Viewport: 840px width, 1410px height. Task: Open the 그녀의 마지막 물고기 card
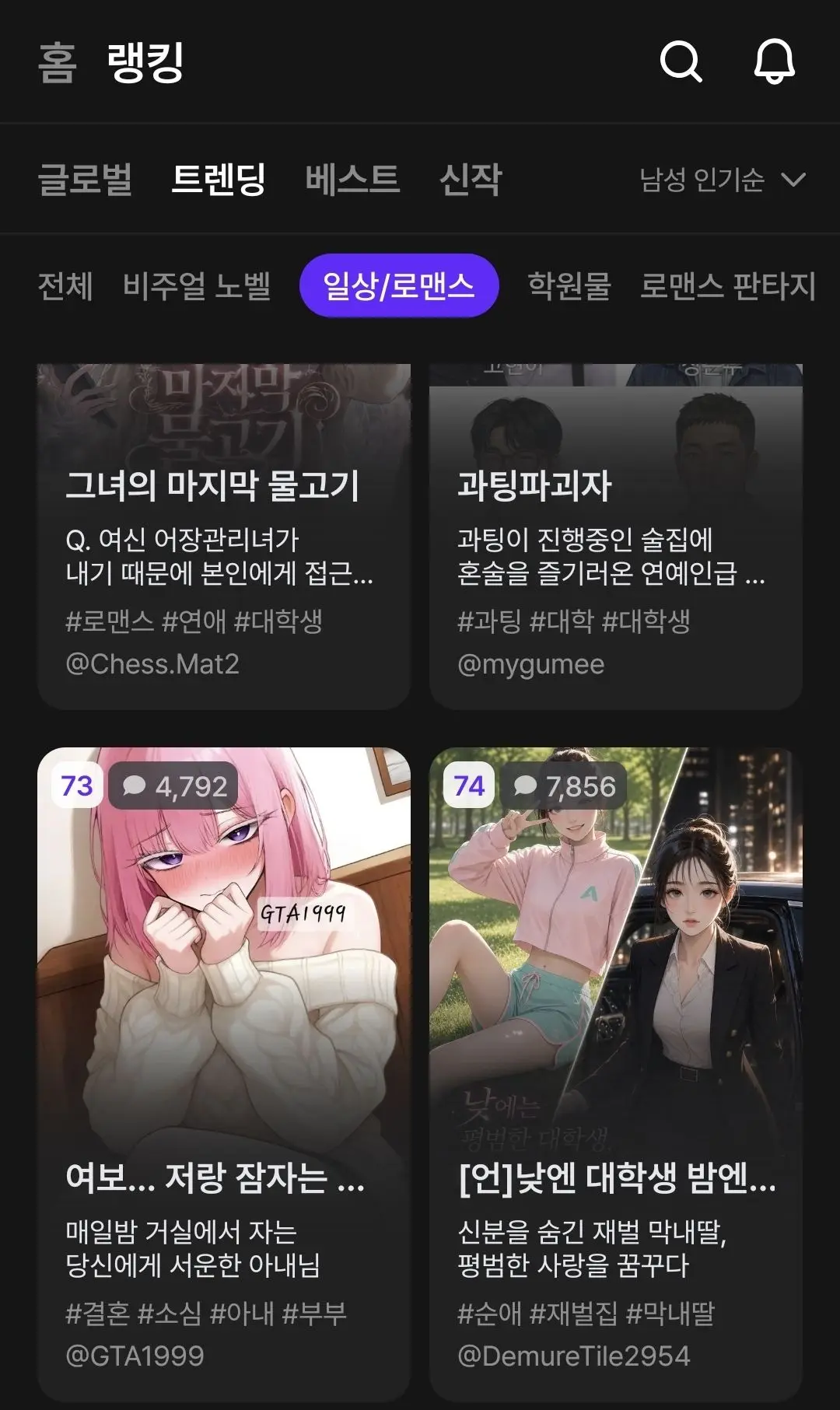[x=224, y=536]
